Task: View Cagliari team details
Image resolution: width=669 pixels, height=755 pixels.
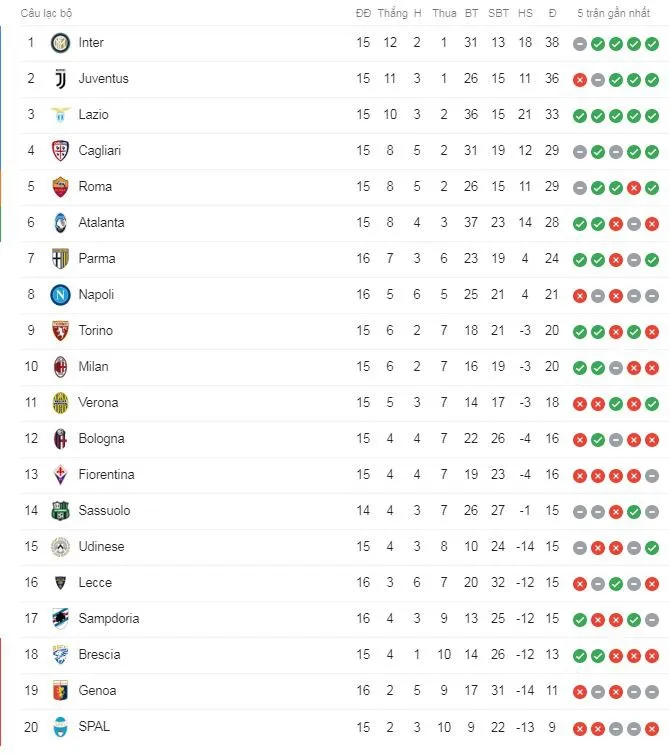Action: pos(99,151)
